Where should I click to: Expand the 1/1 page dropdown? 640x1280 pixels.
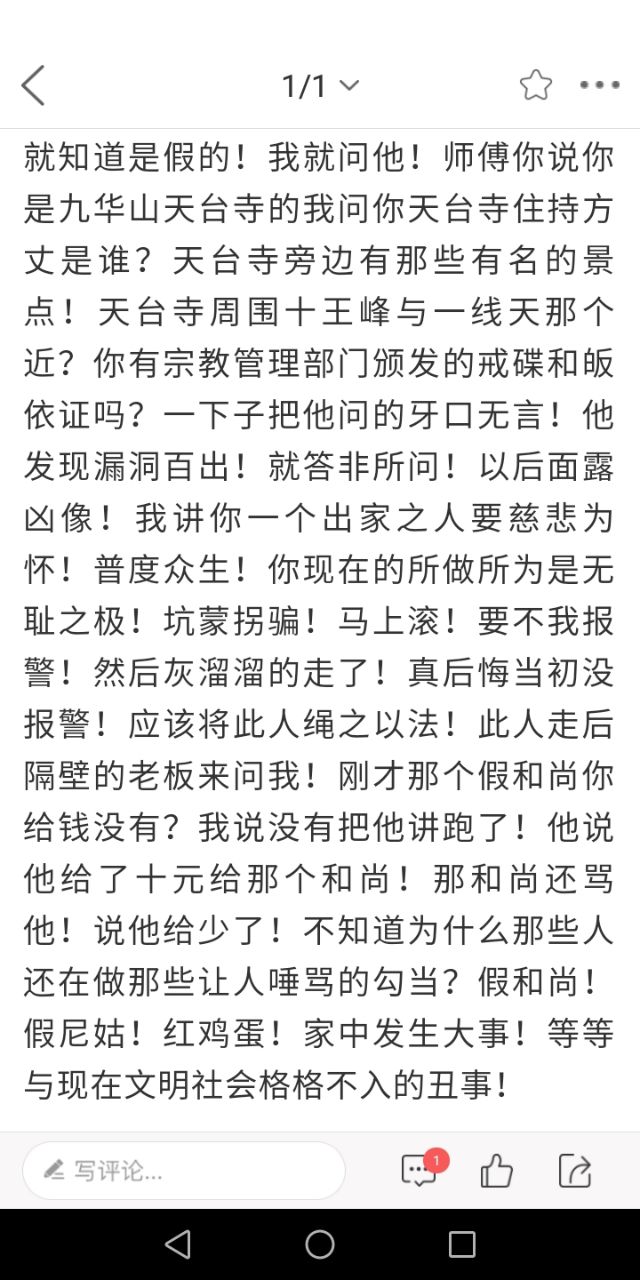coord(320,86)
